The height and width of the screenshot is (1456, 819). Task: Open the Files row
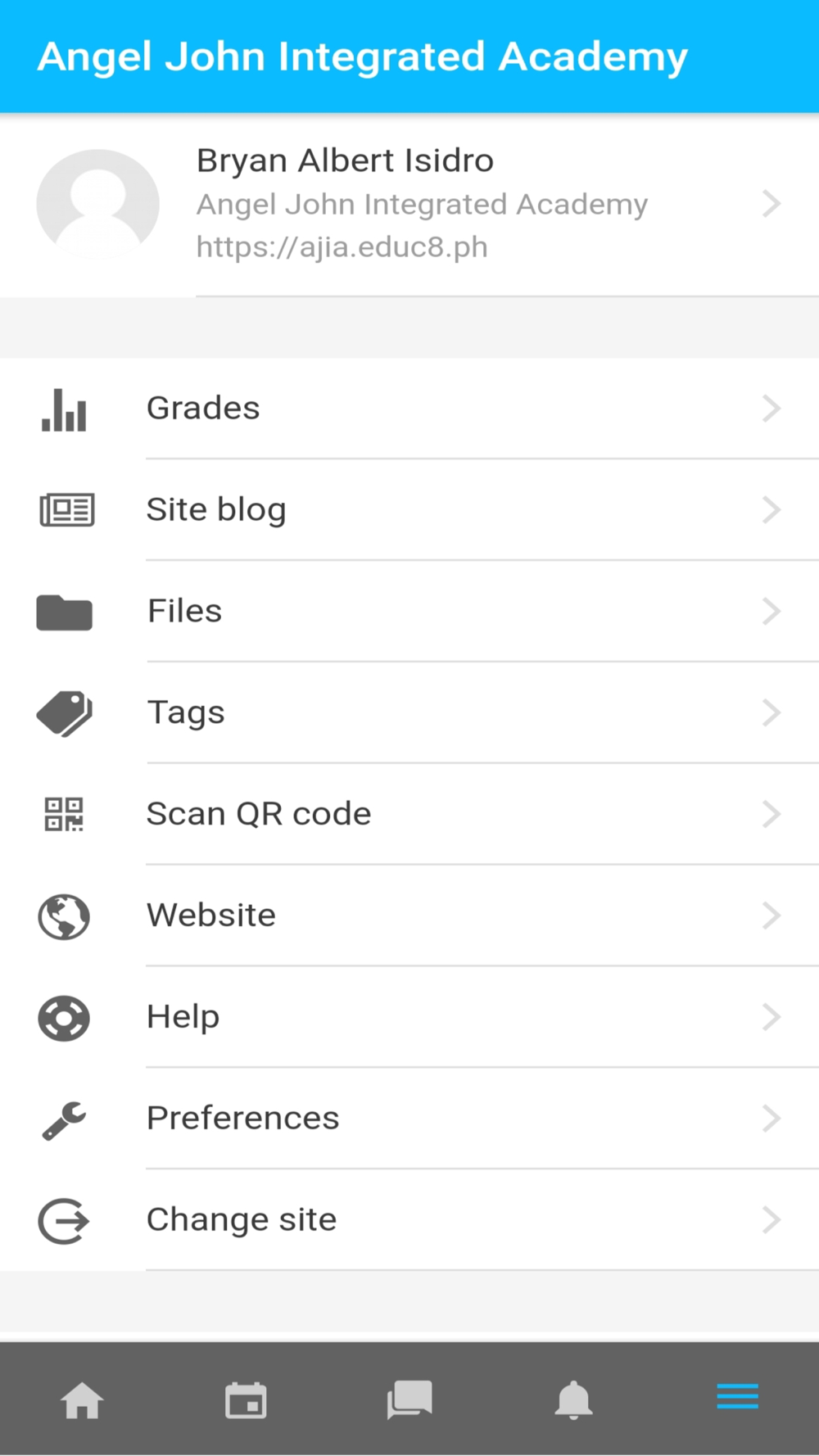(409, 612)
